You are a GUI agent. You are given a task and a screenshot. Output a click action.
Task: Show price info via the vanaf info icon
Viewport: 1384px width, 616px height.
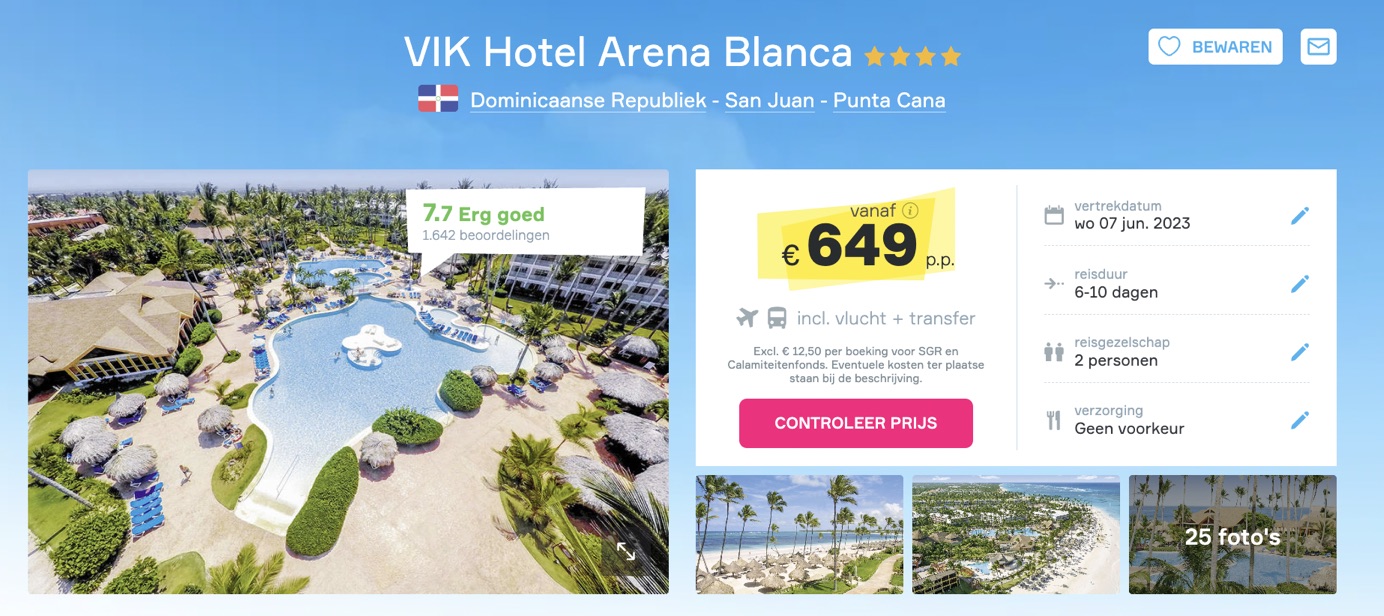[910, 211]
